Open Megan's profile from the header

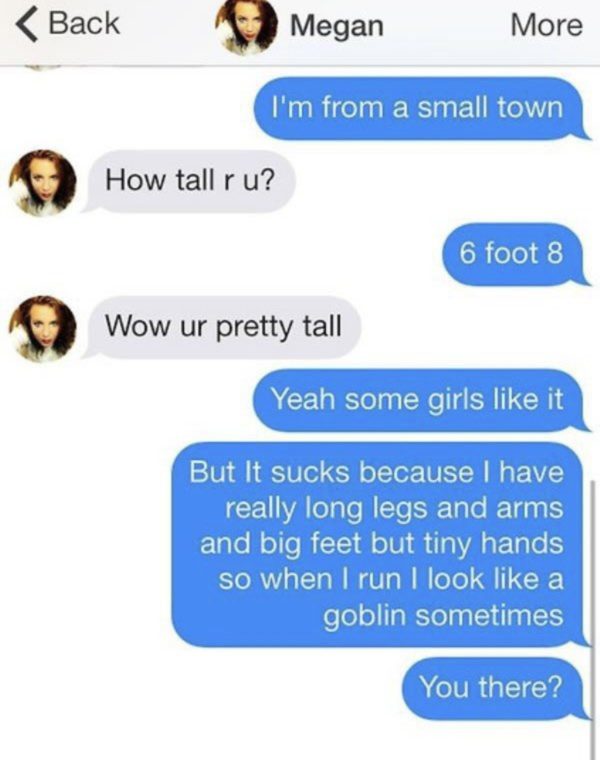[x=300, y=27]
